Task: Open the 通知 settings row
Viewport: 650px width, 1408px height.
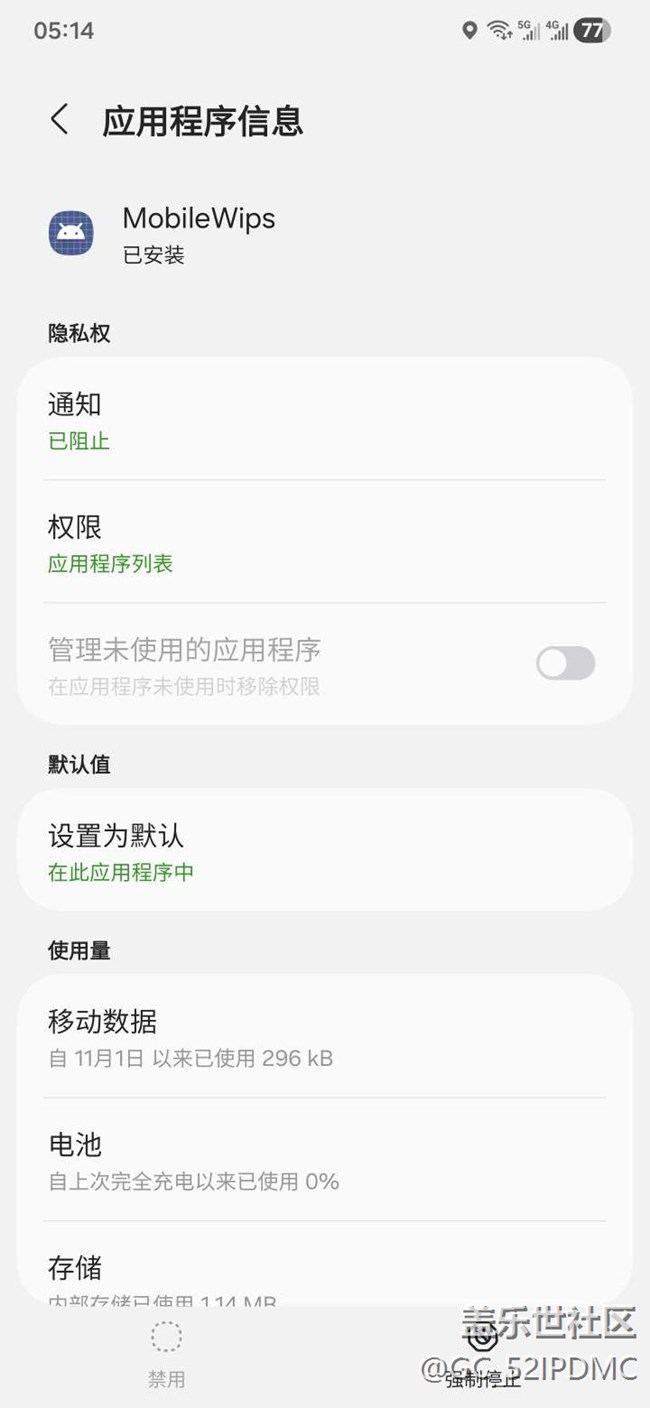Action: 325,421
